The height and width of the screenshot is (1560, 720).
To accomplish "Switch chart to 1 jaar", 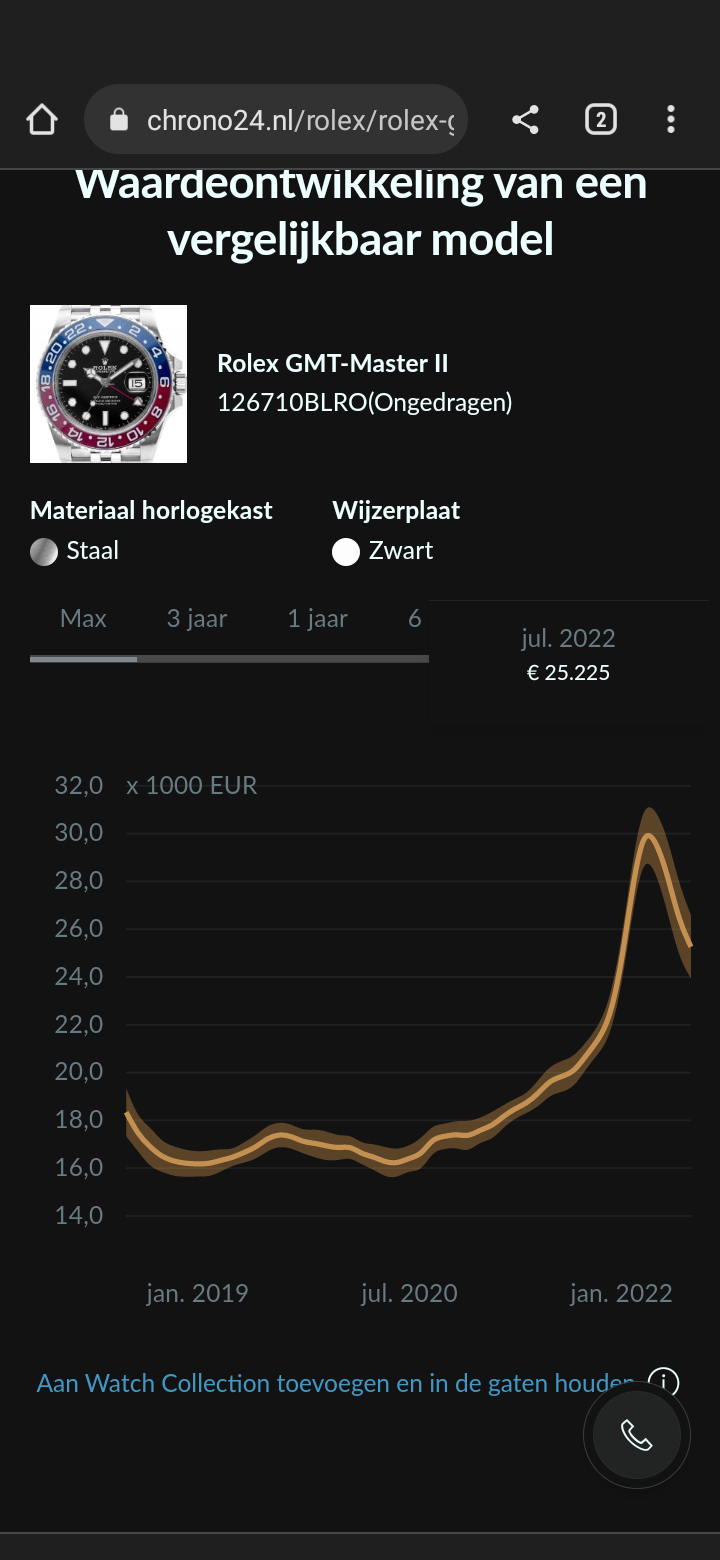I will click(317, 619).
